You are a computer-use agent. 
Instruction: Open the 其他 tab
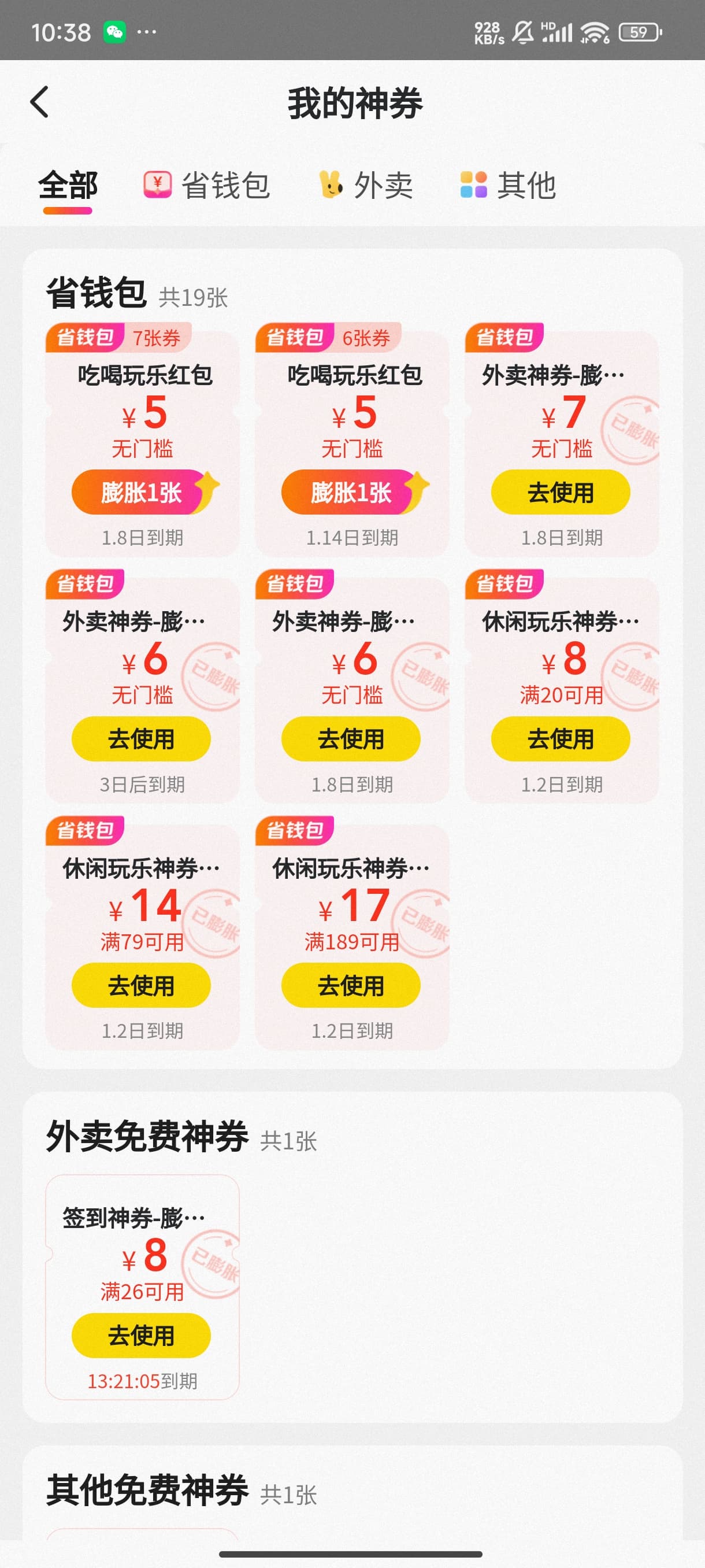[x=508, y=185]
